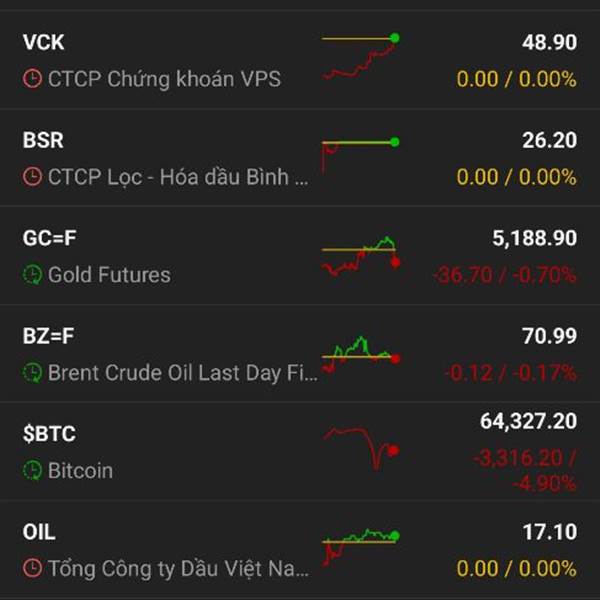View BSR stock details
Viewport: 600px width, 600px height.
pos(300,158)
